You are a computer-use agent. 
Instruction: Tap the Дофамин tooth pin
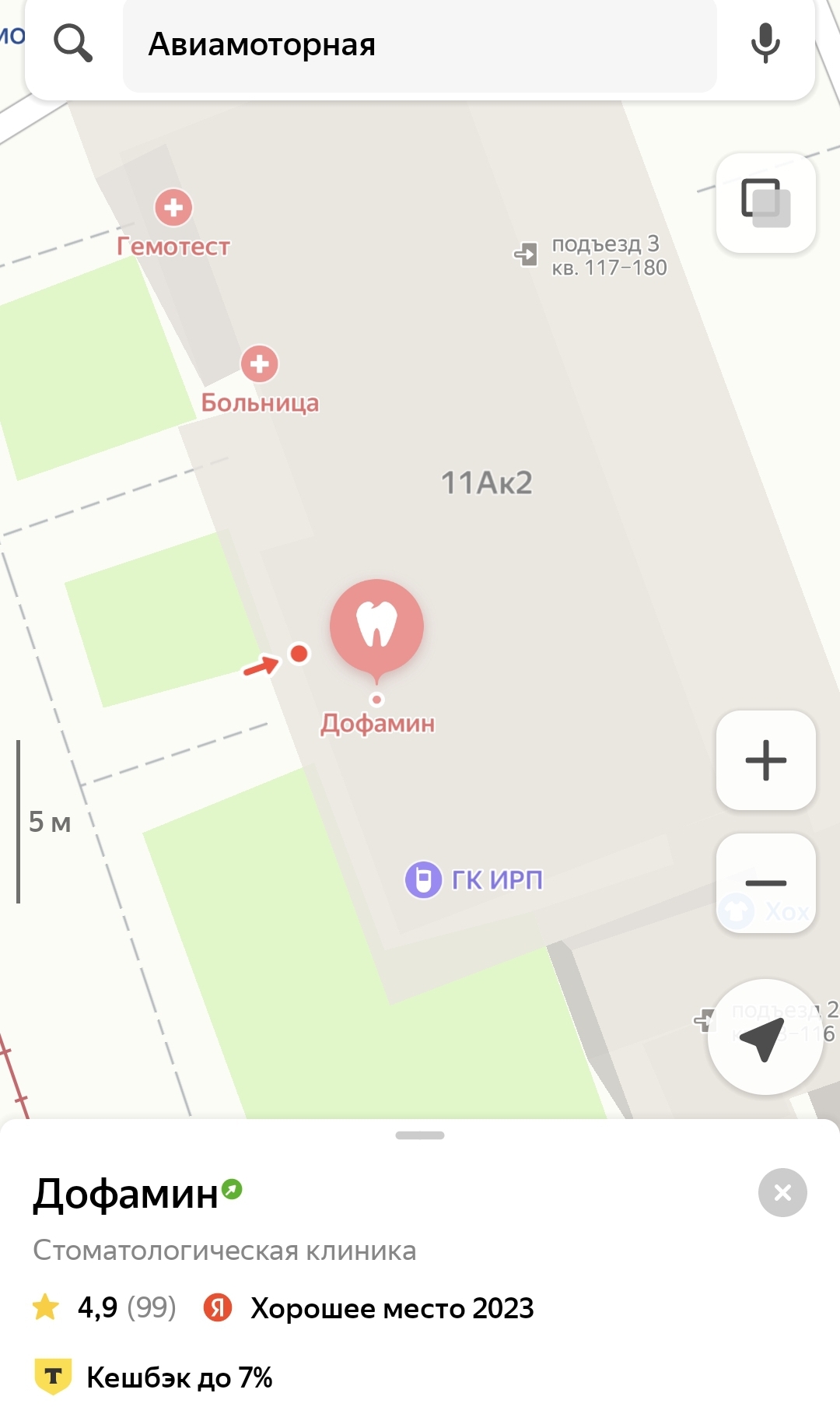click(377, 626)
